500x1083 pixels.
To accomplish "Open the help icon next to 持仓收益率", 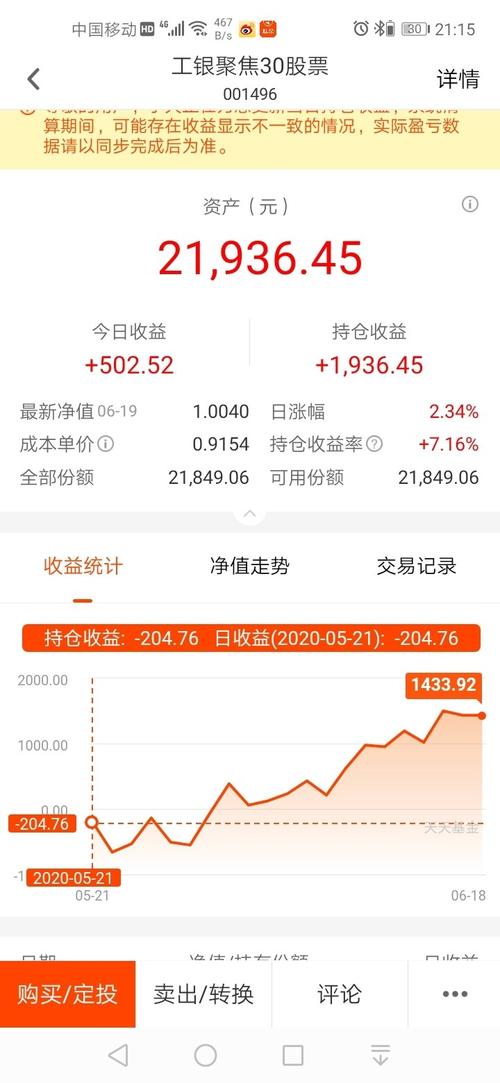I will click(x=374, y=444).
